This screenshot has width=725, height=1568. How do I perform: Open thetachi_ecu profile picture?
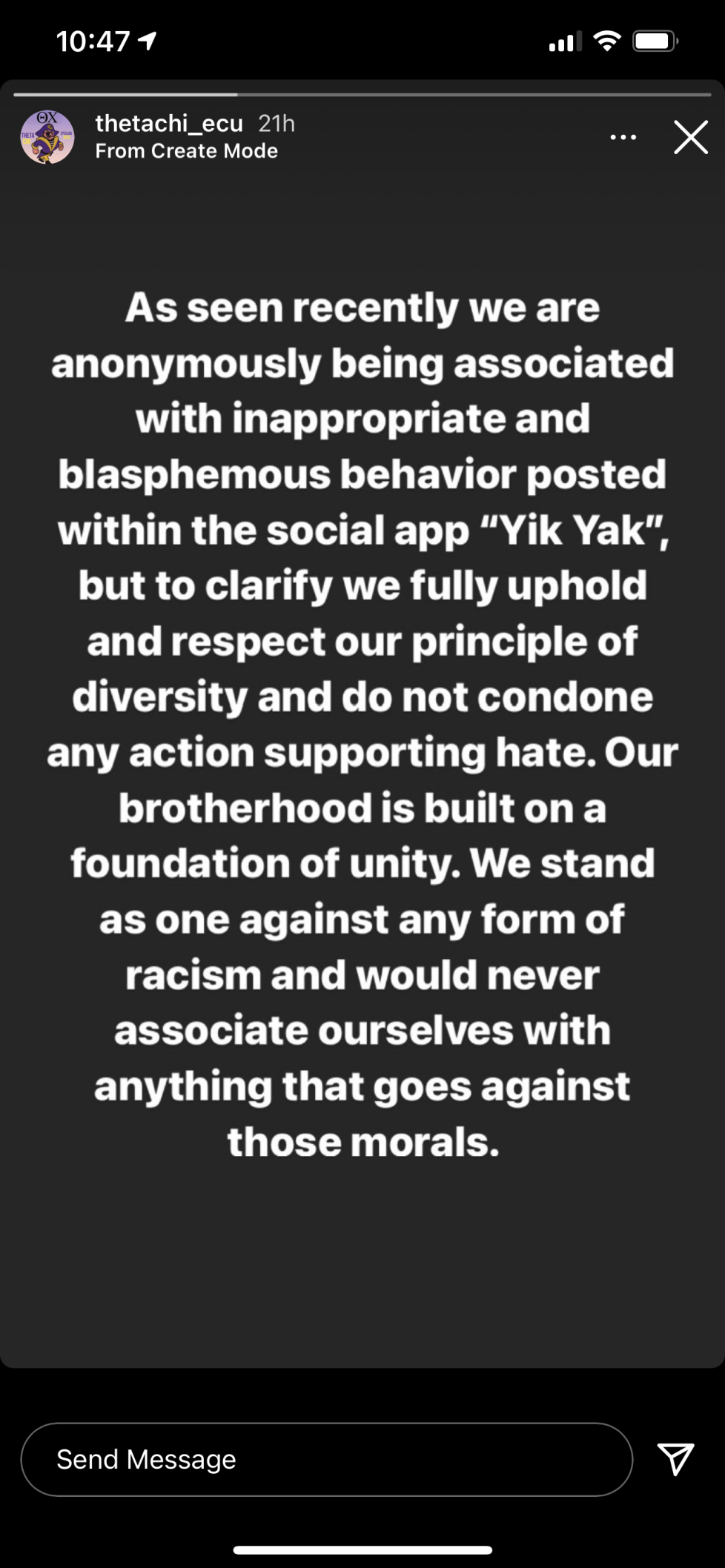(x=47, y=137)
